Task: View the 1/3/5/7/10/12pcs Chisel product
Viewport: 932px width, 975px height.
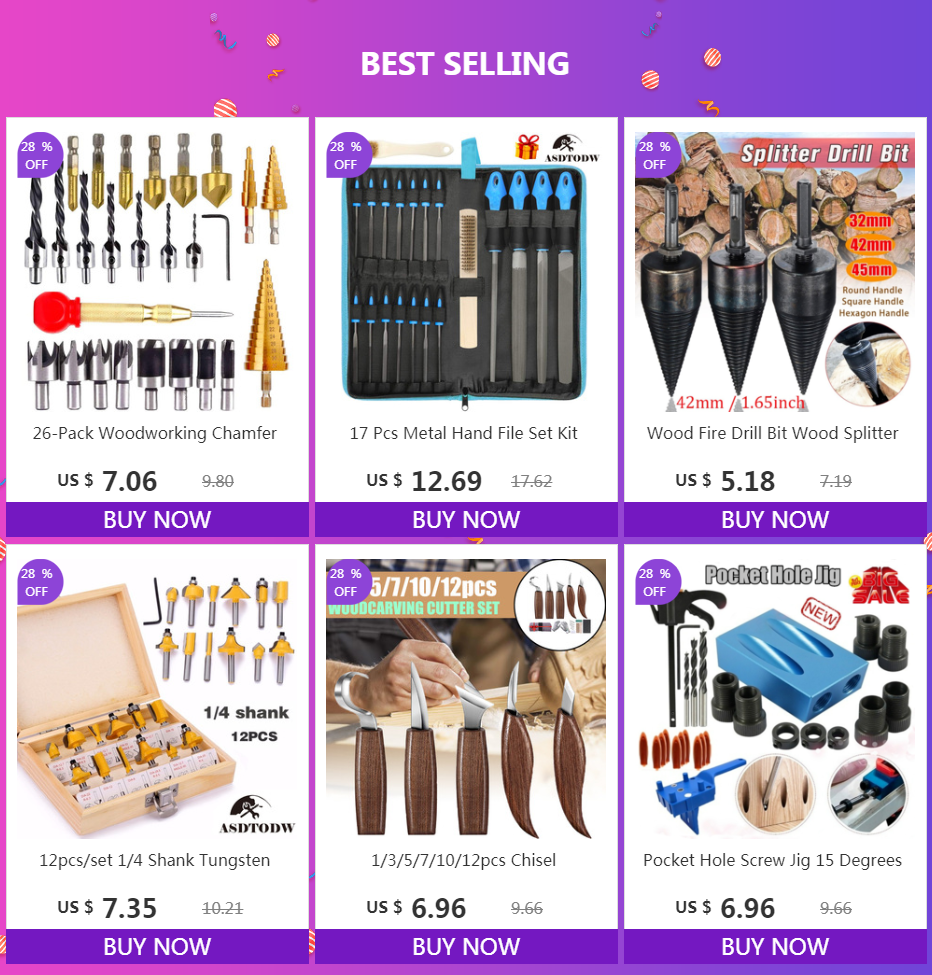Action: [466, 860]
